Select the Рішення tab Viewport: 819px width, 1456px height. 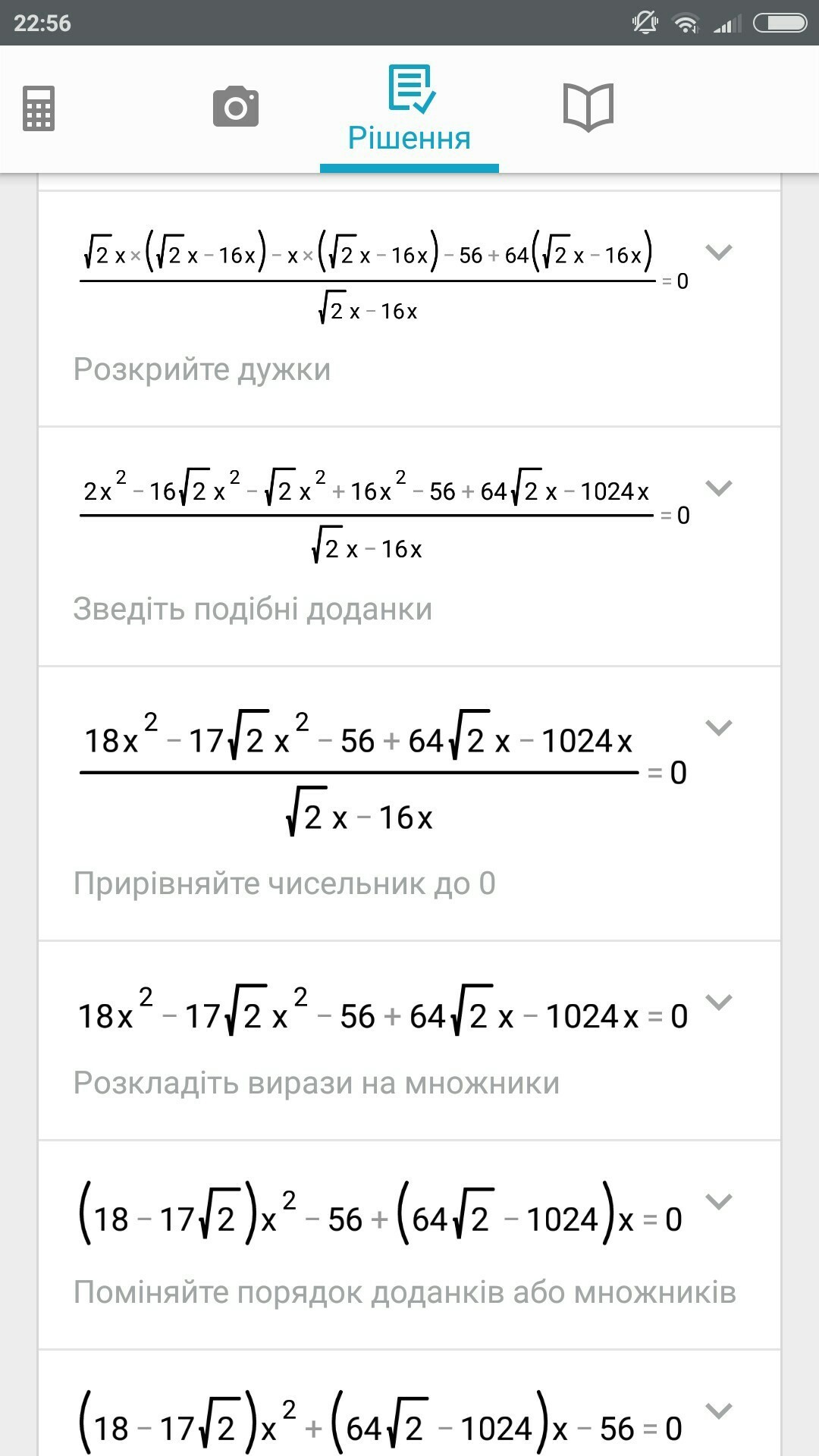point(409,108)
